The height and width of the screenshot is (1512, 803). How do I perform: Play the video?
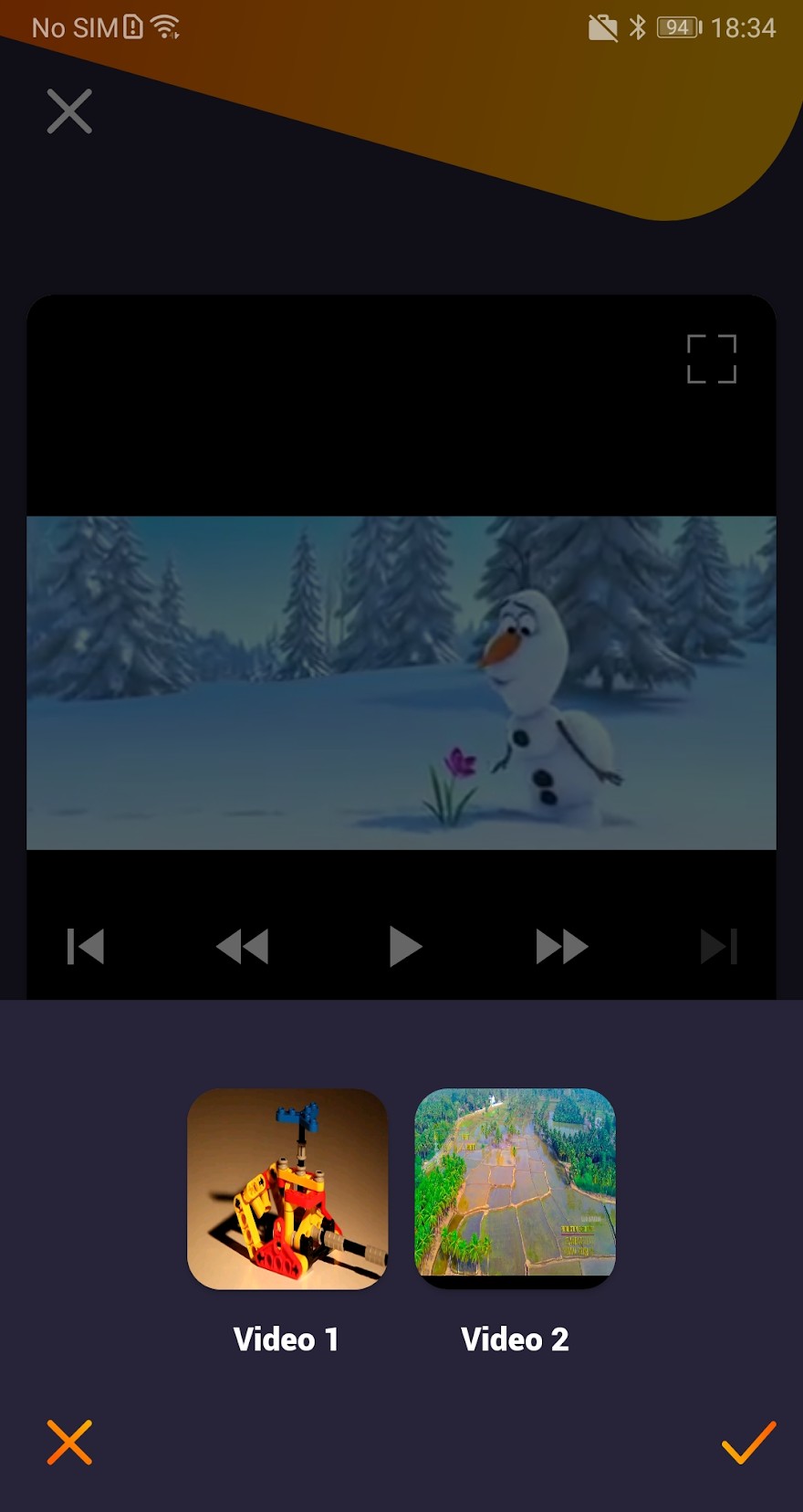404,947
